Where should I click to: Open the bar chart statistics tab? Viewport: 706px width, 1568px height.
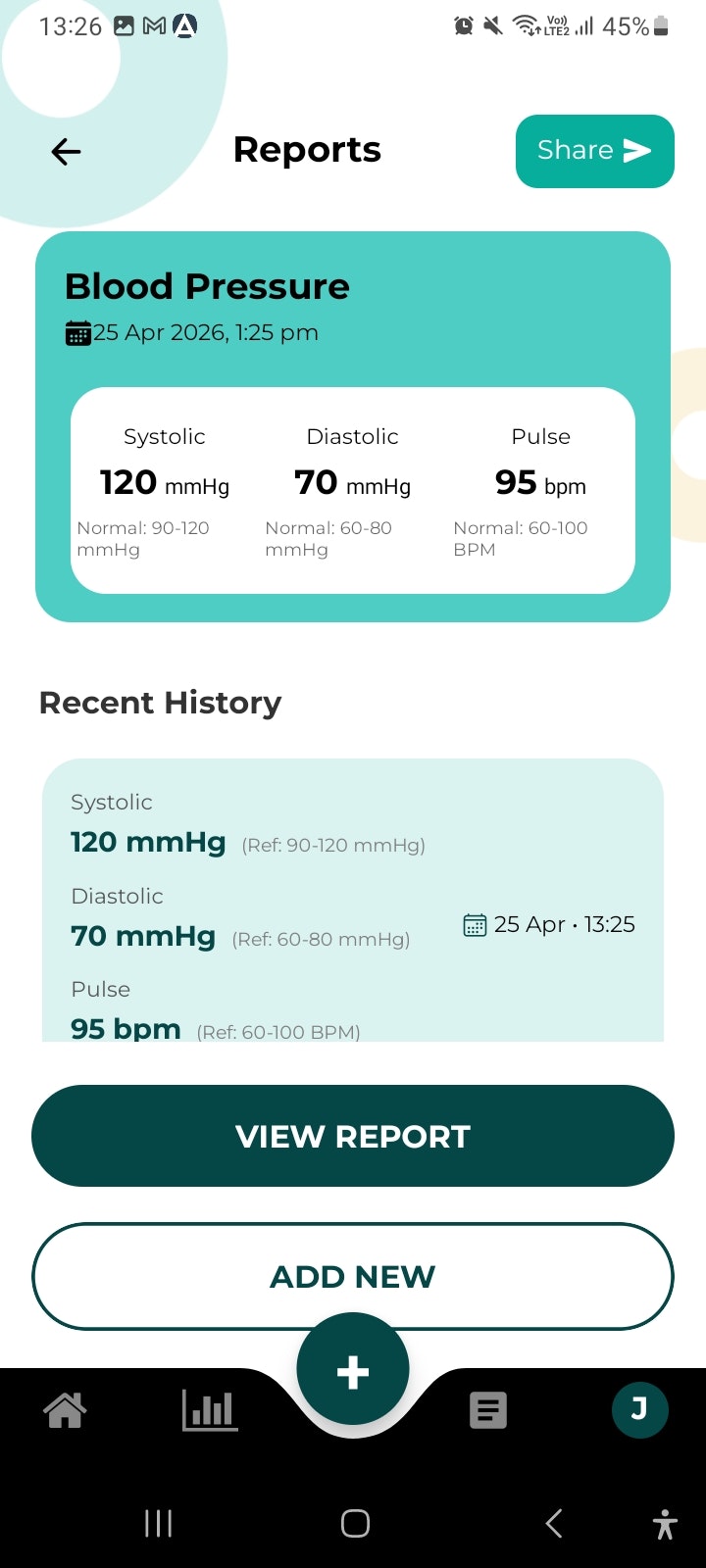click(x=210, y=1410)
